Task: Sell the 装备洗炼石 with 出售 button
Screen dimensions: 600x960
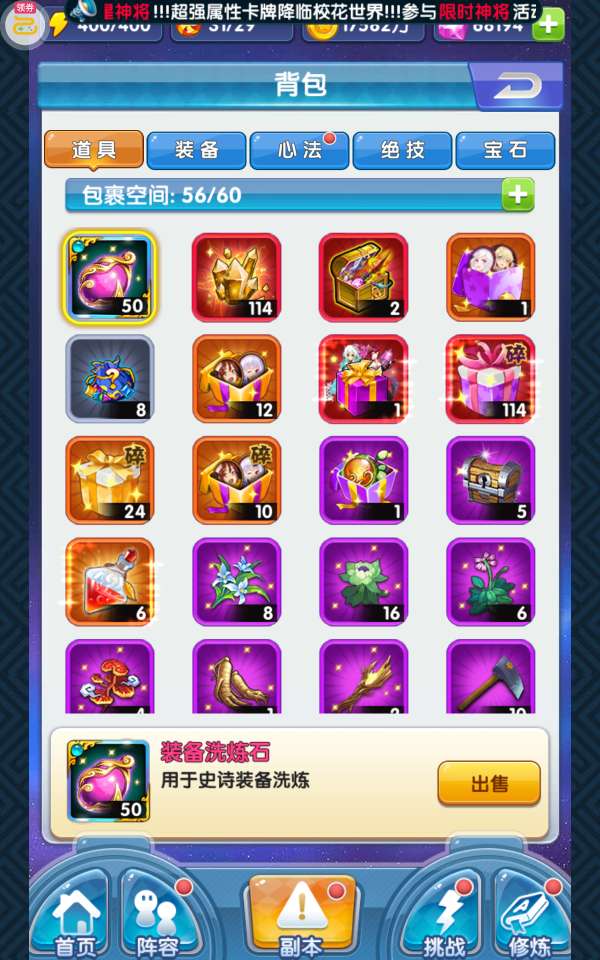Action: 489,783
